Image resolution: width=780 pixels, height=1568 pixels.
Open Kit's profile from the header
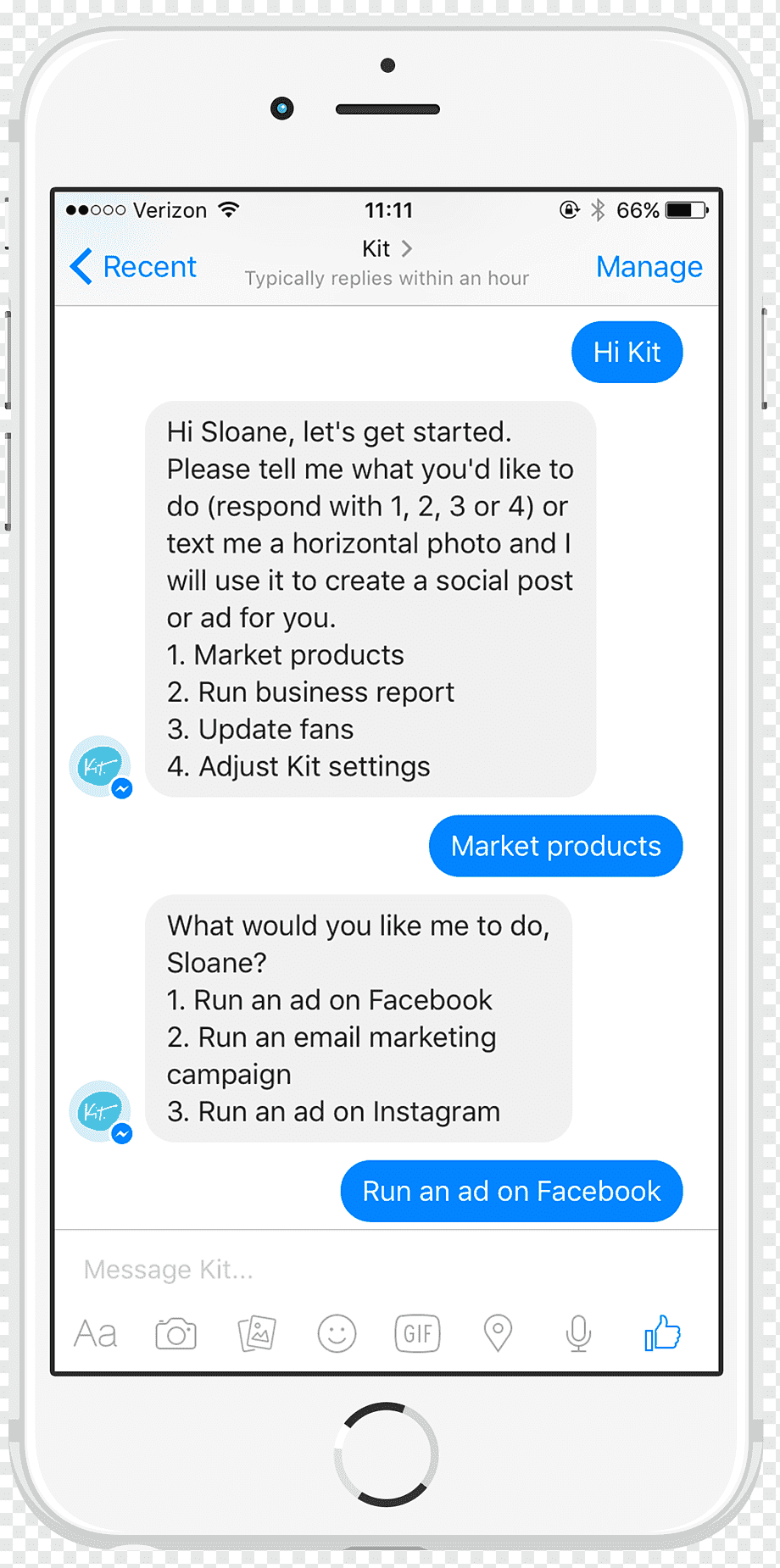tap(387, 248)
